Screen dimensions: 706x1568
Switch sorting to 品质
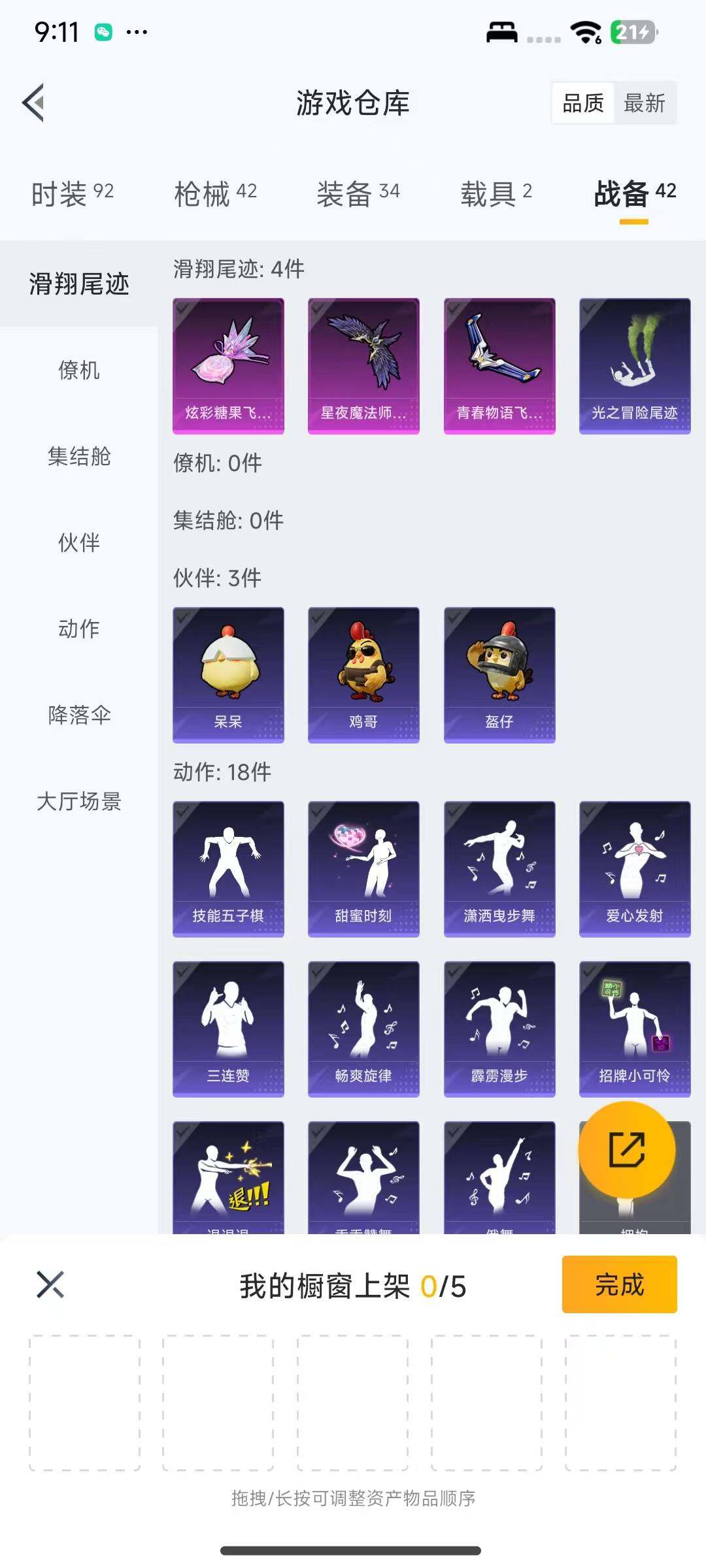click(x=584, y=103)
